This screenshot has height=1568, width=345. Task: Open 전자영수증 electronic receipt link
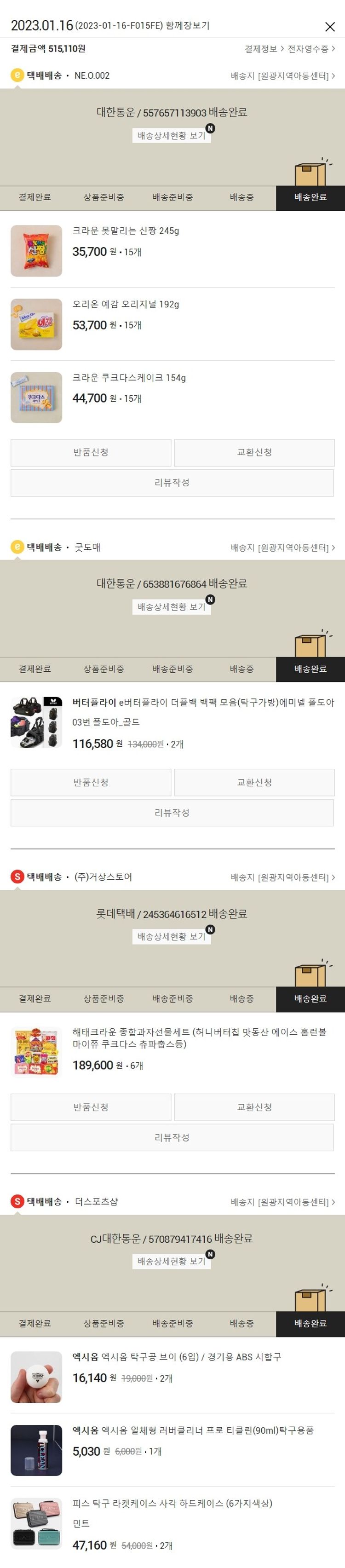tap(311, 49)
